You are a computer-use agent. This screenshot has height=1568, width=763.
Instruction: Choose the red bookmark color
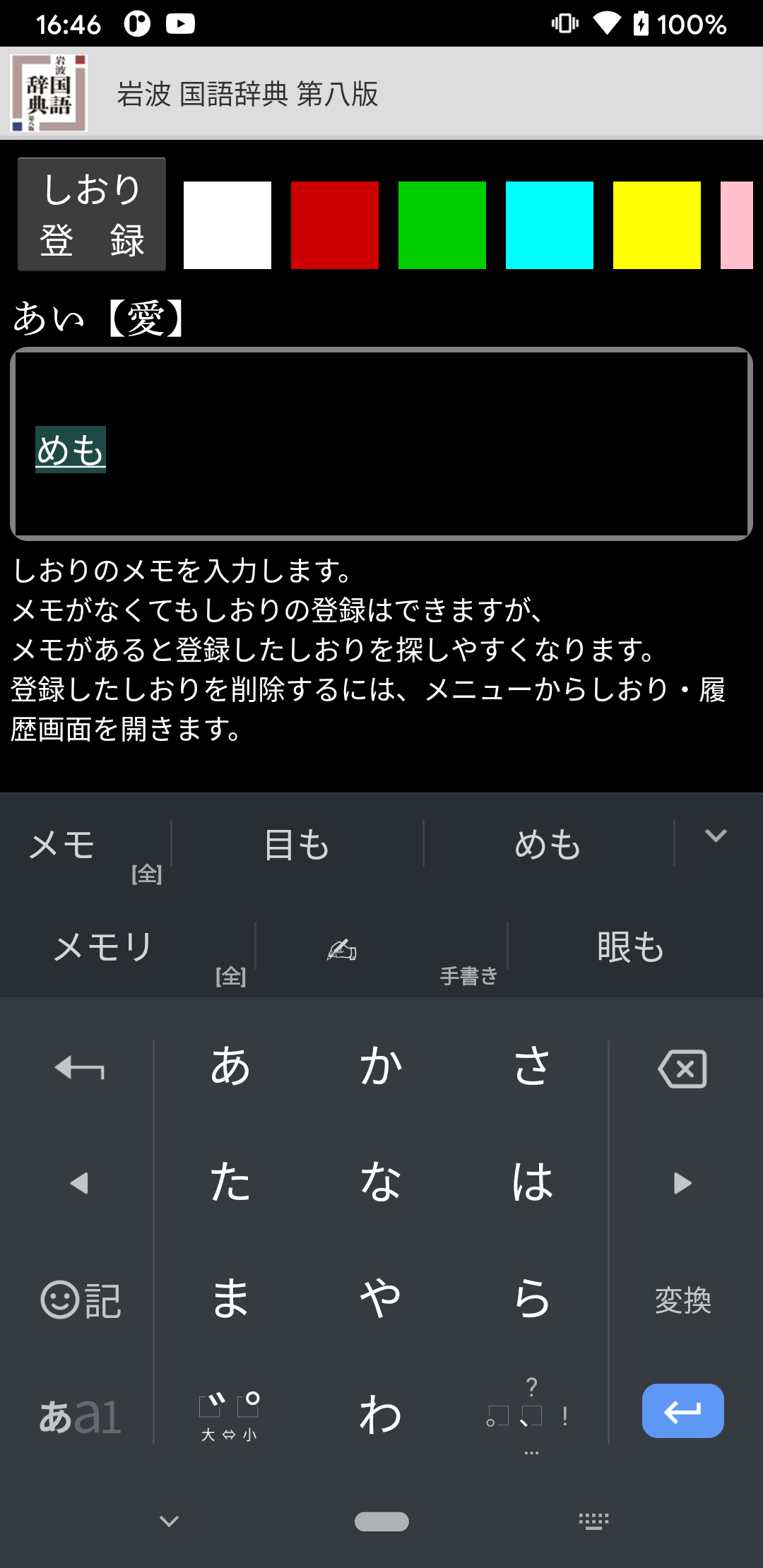click(335, 225)
